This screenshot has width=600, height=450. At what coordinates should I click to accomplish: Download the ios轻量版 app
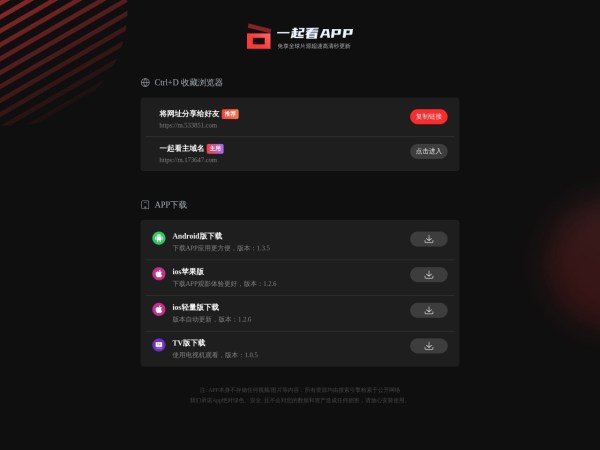428,310
